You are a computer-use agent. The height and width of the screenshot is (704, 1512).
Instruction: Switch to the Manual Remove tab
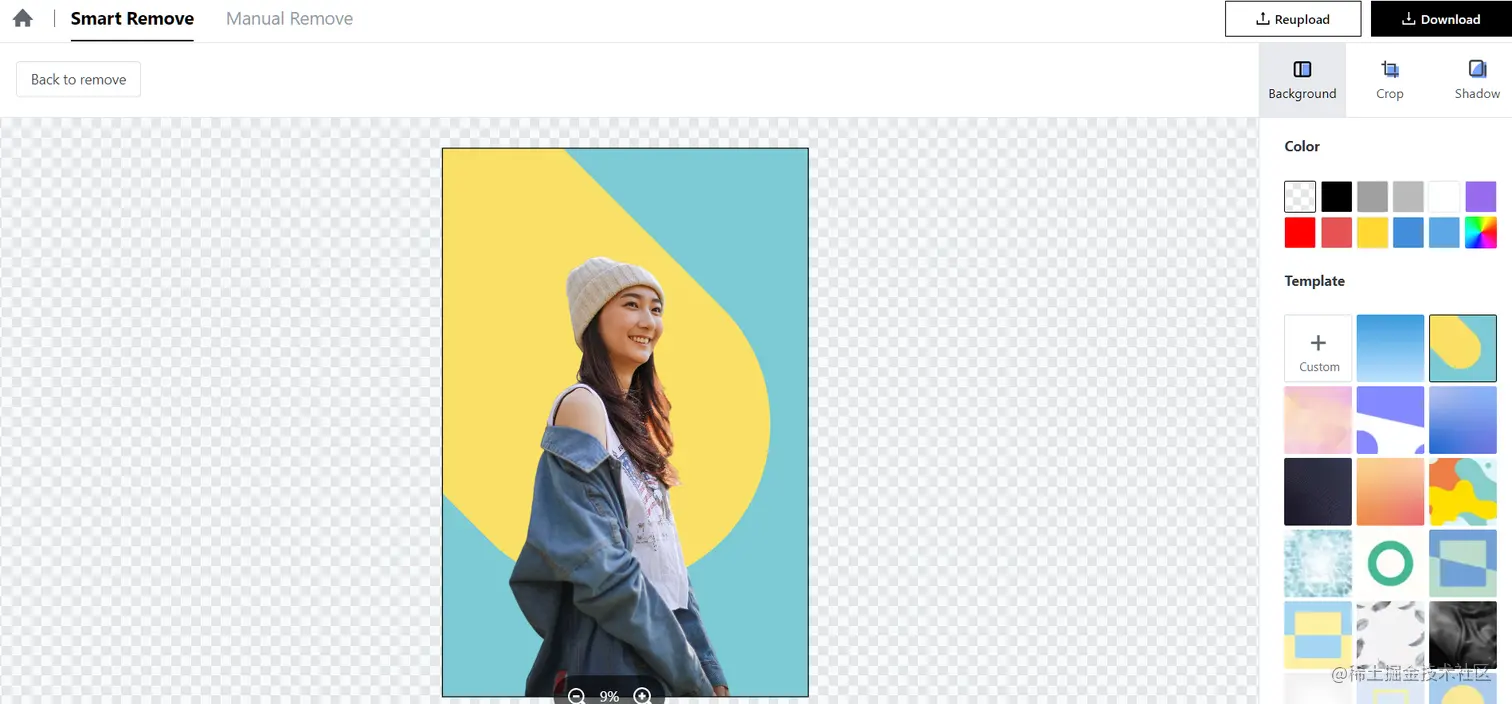pos(289,18)
